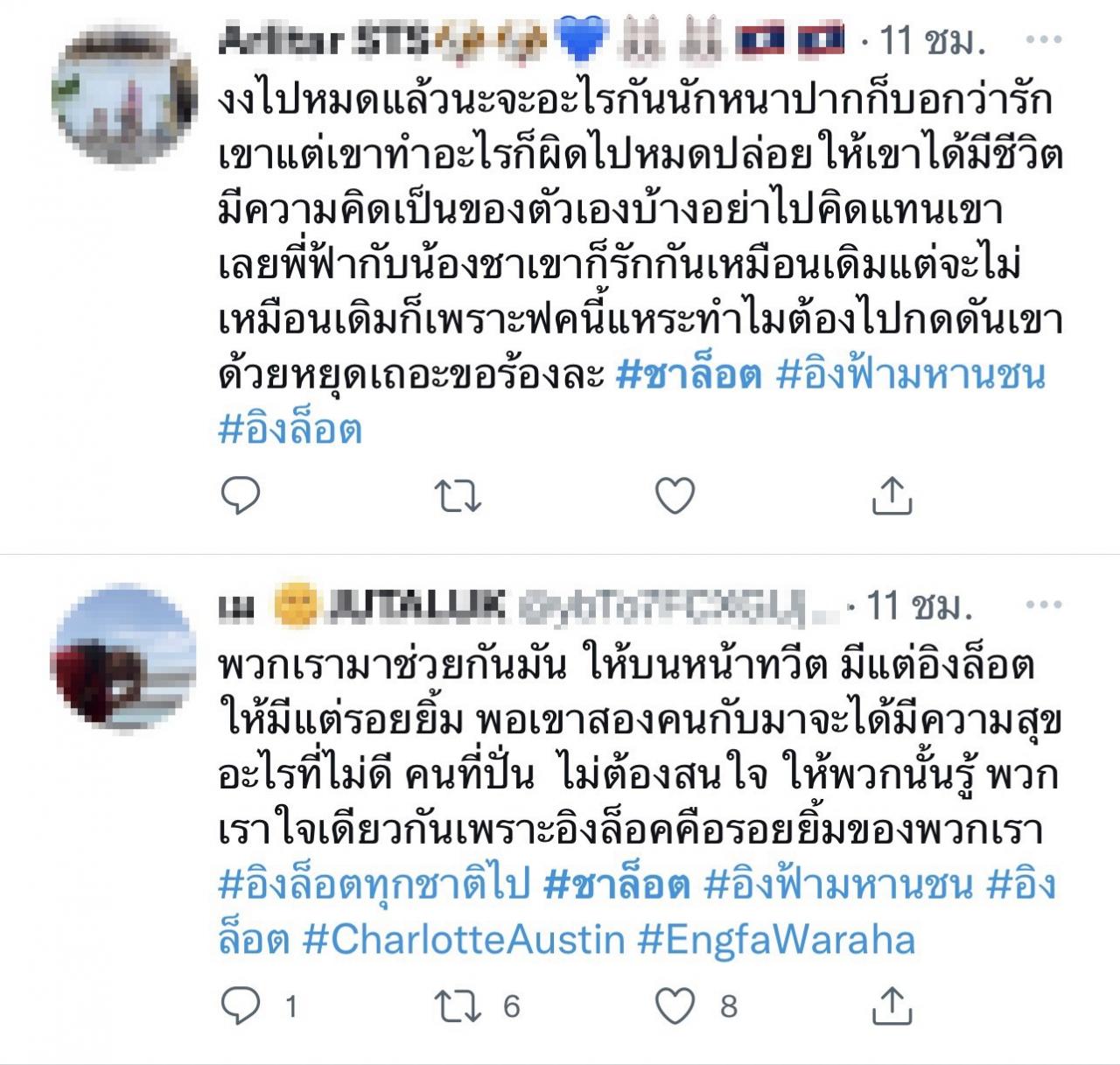1120x1065 pixels.
Task: Like the tweet beginning with งงไปหมดแล้ว
Action: 675,497
